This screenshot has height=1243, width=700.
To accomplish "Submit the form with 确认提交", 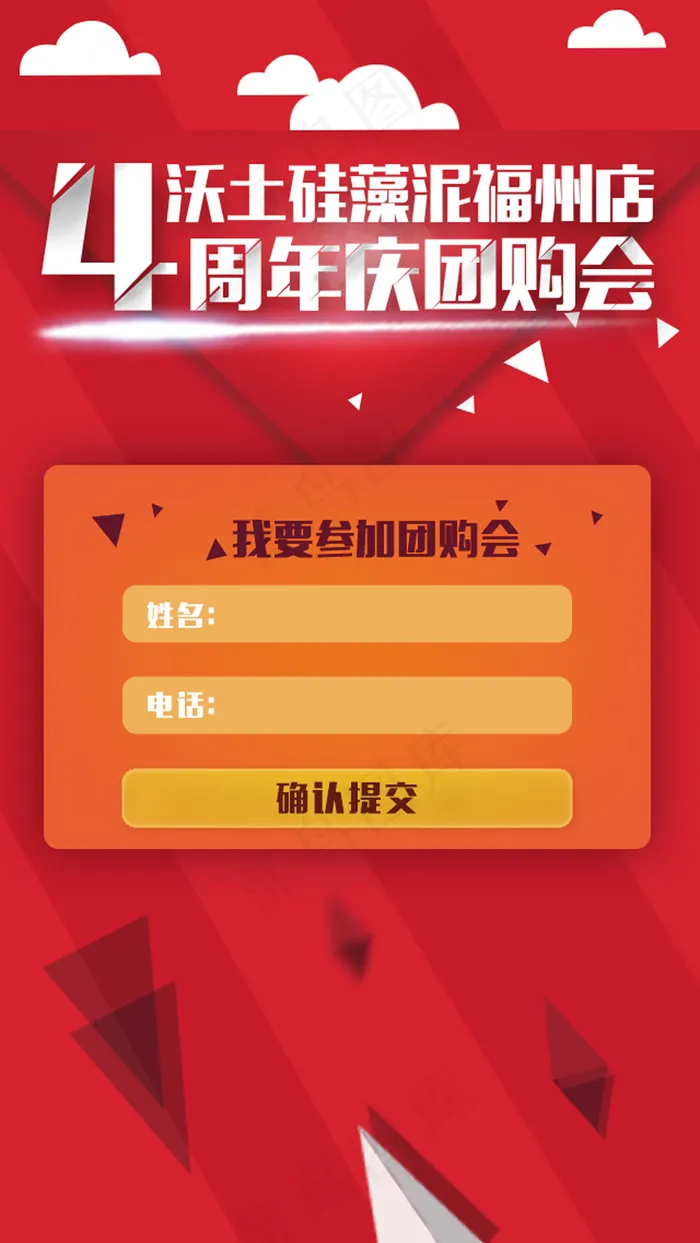I will point(347,798).
